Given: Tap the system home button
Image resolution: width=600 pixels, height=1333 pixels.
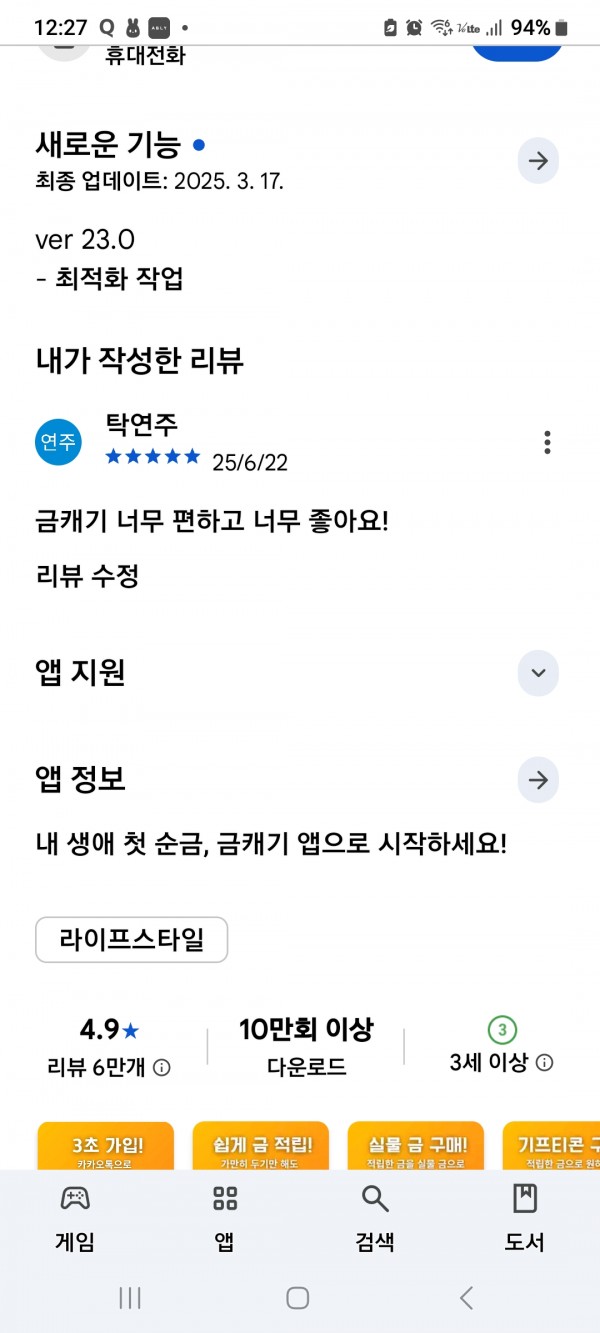Looking at the screenshot, I should click(x=298, y=1298).
